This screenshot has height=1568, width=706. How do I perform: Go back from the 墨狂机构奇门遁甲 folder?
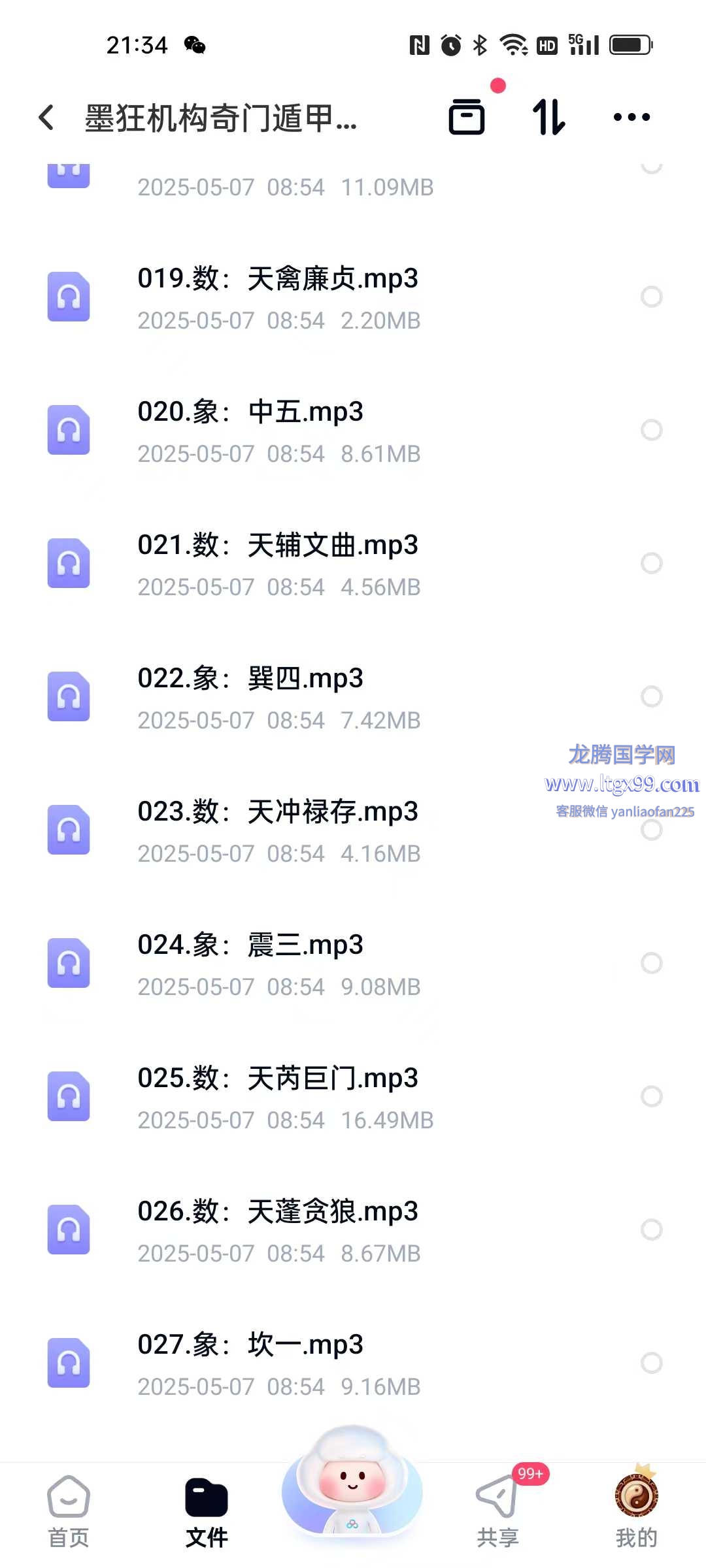pos(46,118)
